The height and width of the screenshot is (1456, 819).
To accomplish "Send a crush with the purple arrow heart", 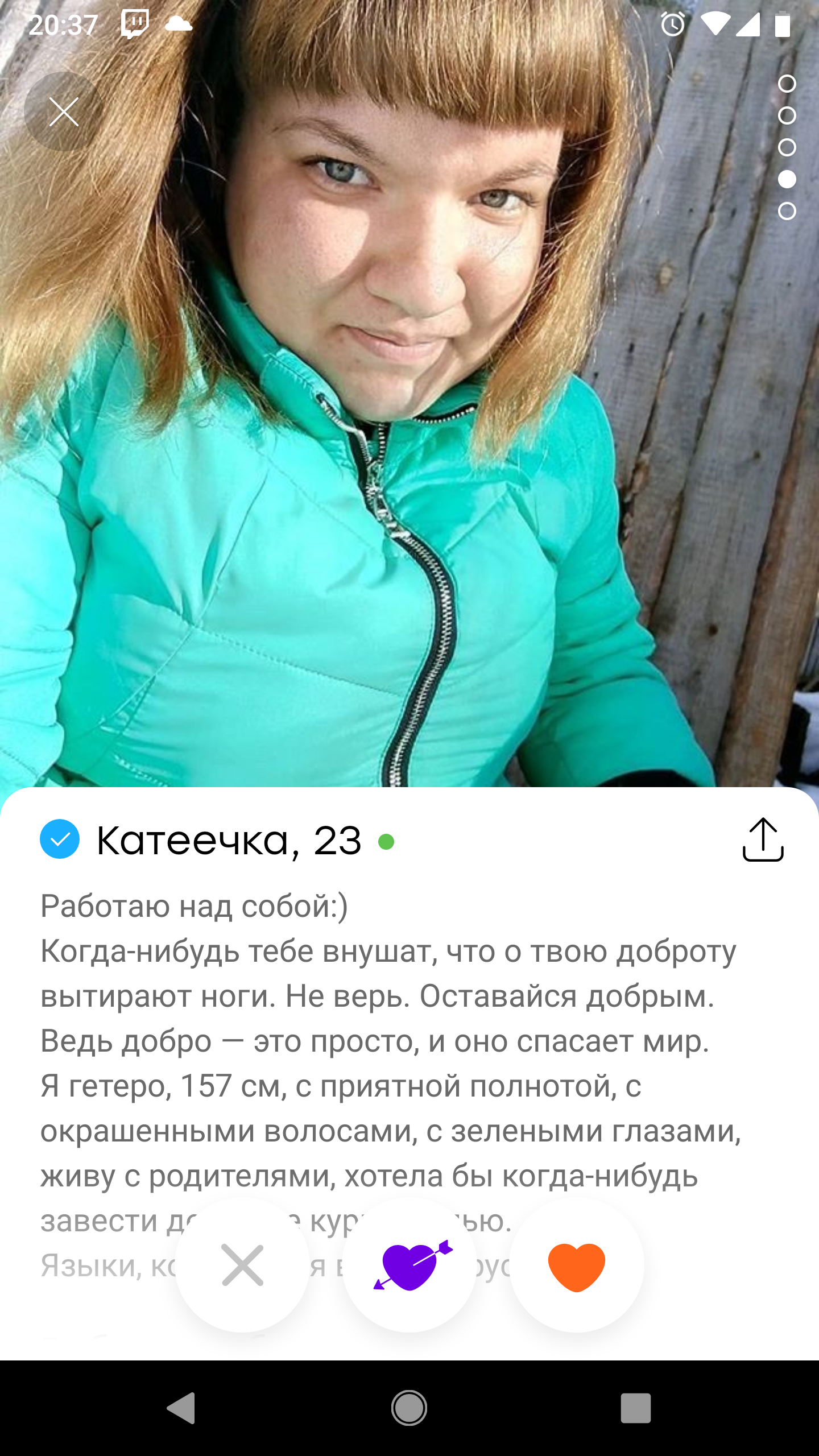I will pos(409,1265).
